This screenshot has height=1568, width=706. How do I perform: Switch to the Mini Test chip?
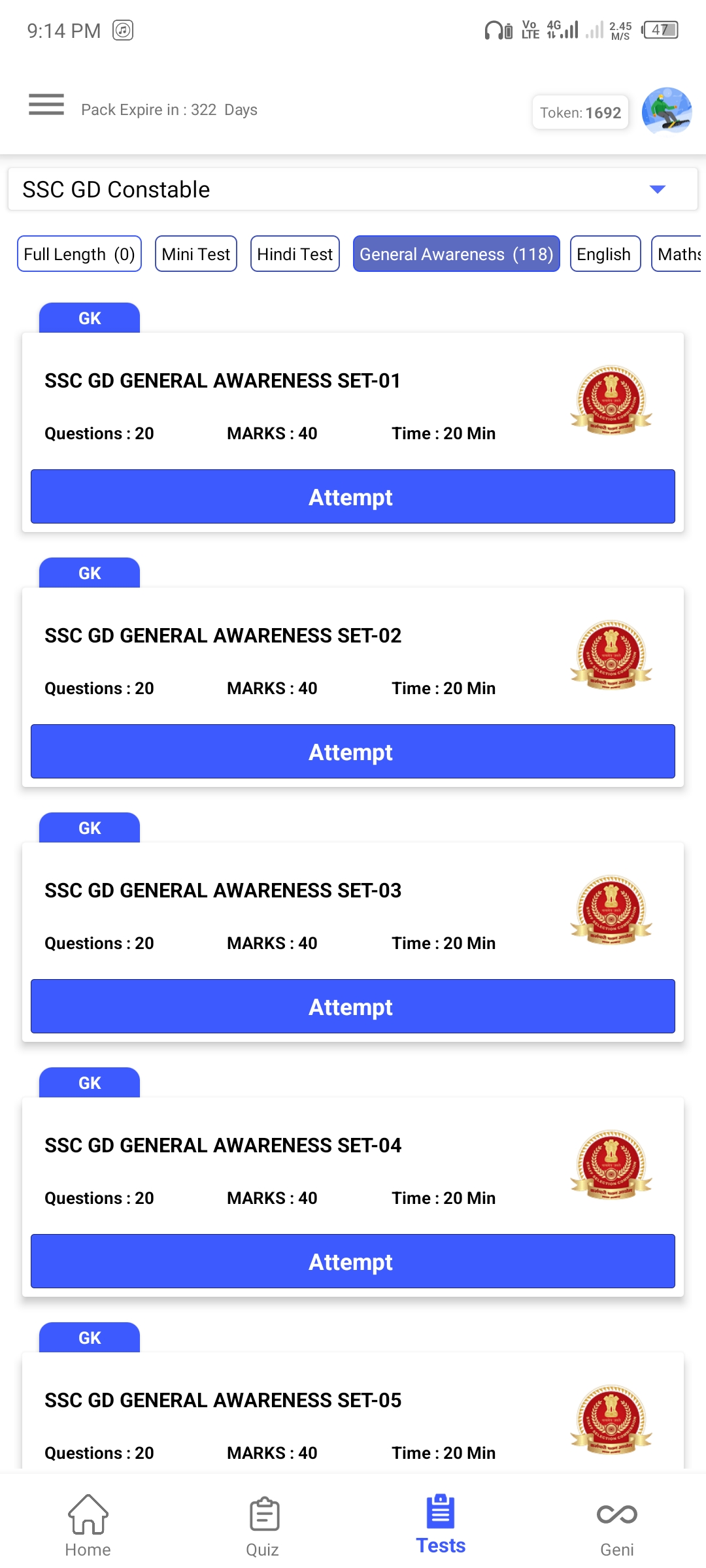(196, 254)
